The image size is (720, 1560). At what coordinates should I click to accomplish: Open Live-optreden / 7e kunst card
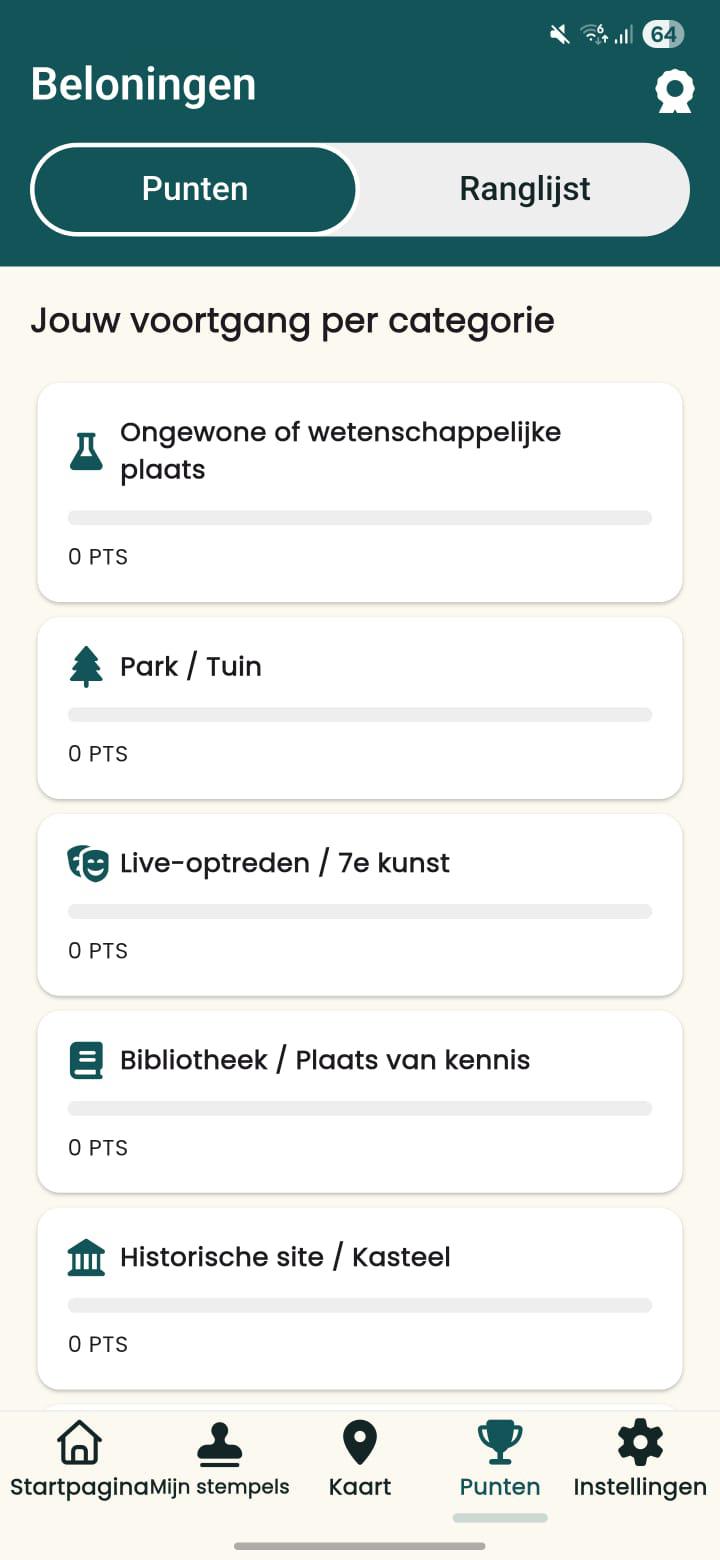pos(360,905)
